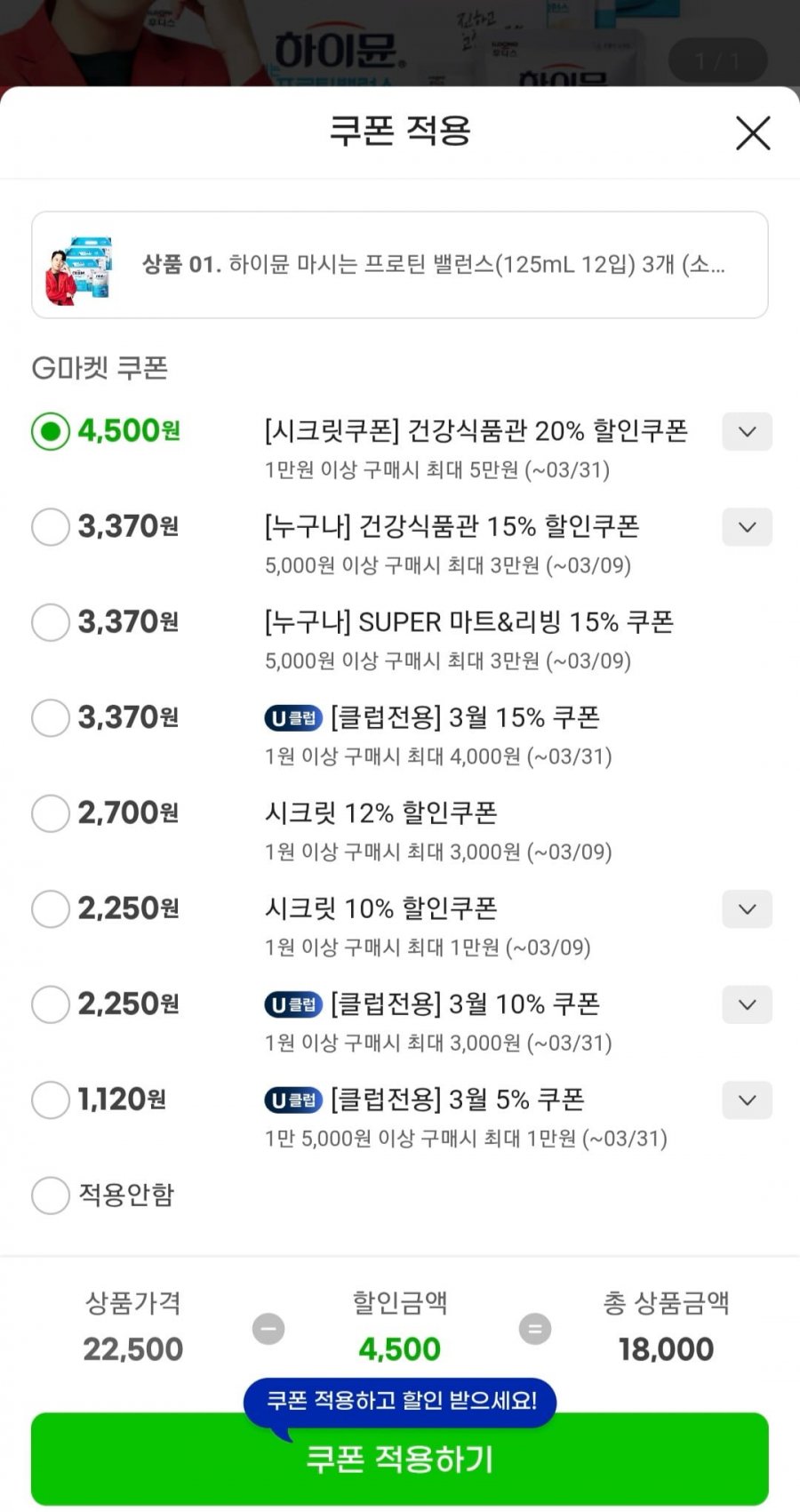Pick the 클럽전용 3월 15% 쿠폰
The image size is (800, 1512).
[x=51, y=717]
